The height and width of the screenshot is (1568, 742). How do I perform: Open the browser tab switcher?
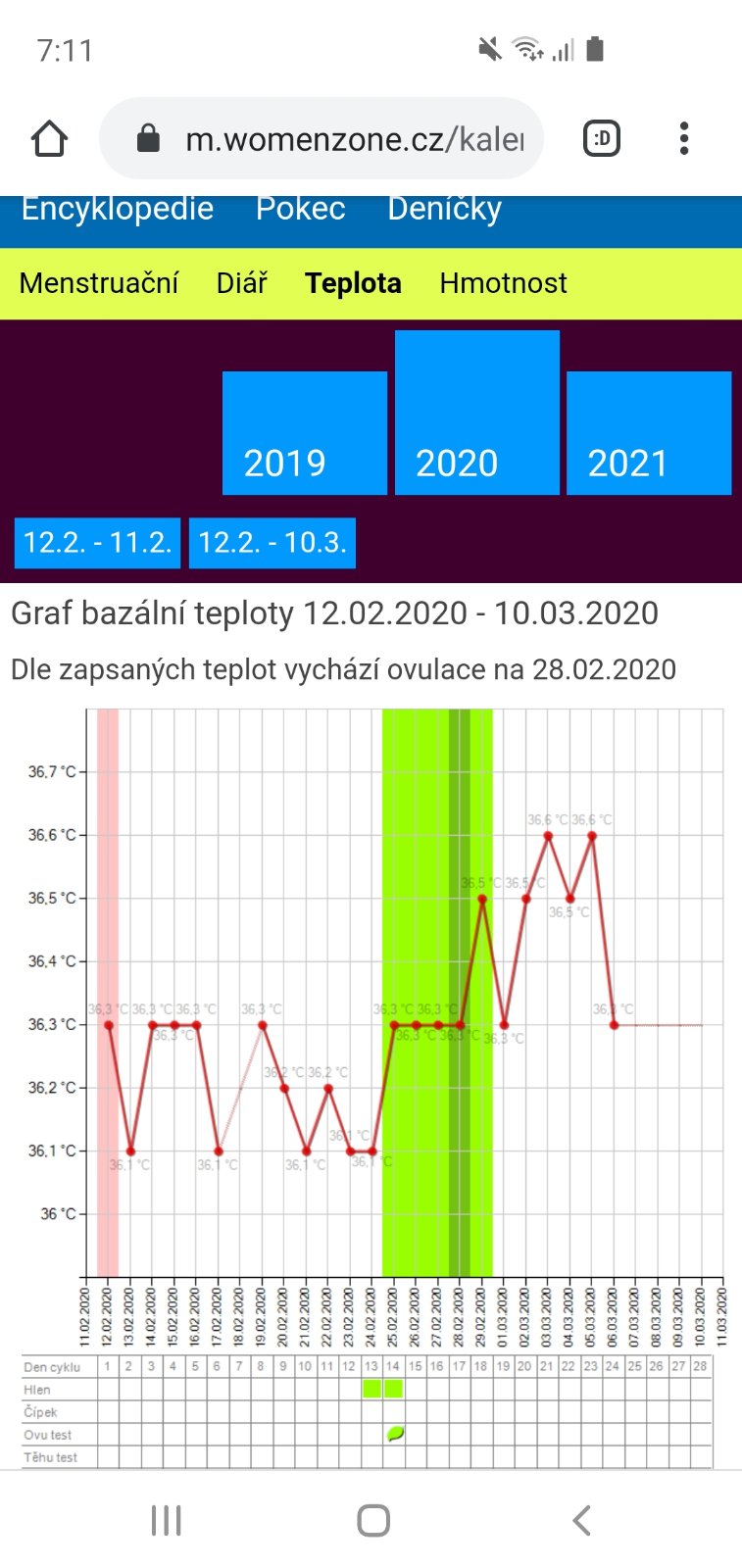click(x=601, y=139)
